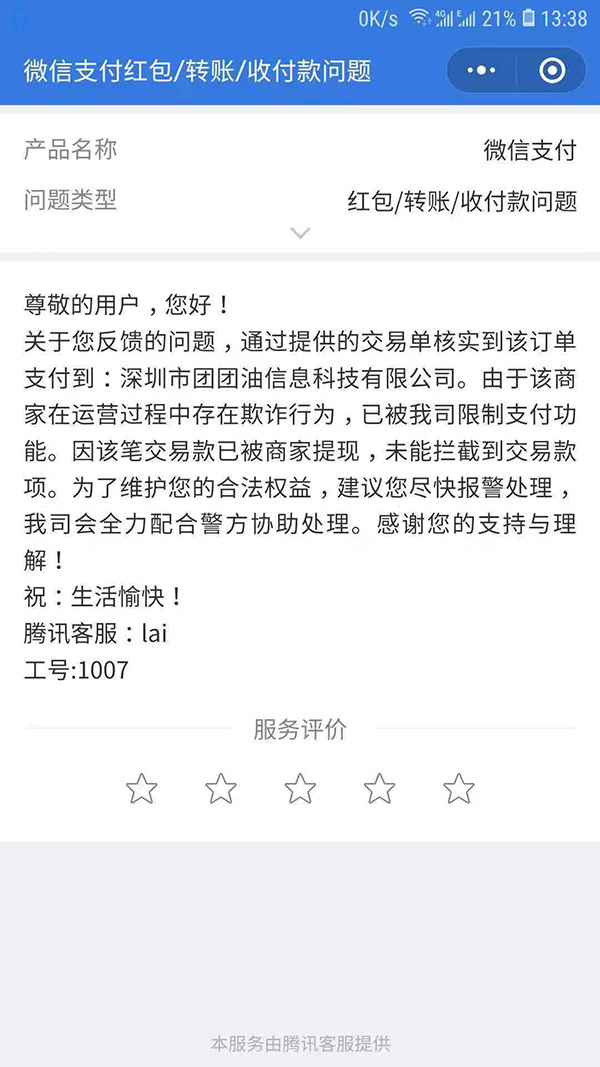Image resolution: width=600 pixels, height=1067 pixels.
Task: Give the service a two-star rating
Action: 221,789
